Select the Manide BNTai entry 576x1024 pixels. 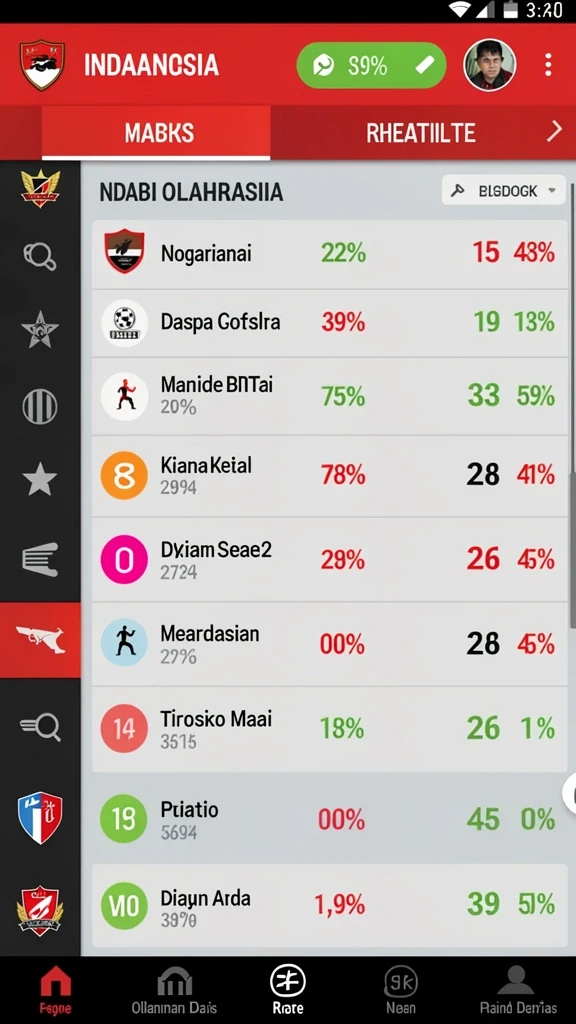(330, 396)
